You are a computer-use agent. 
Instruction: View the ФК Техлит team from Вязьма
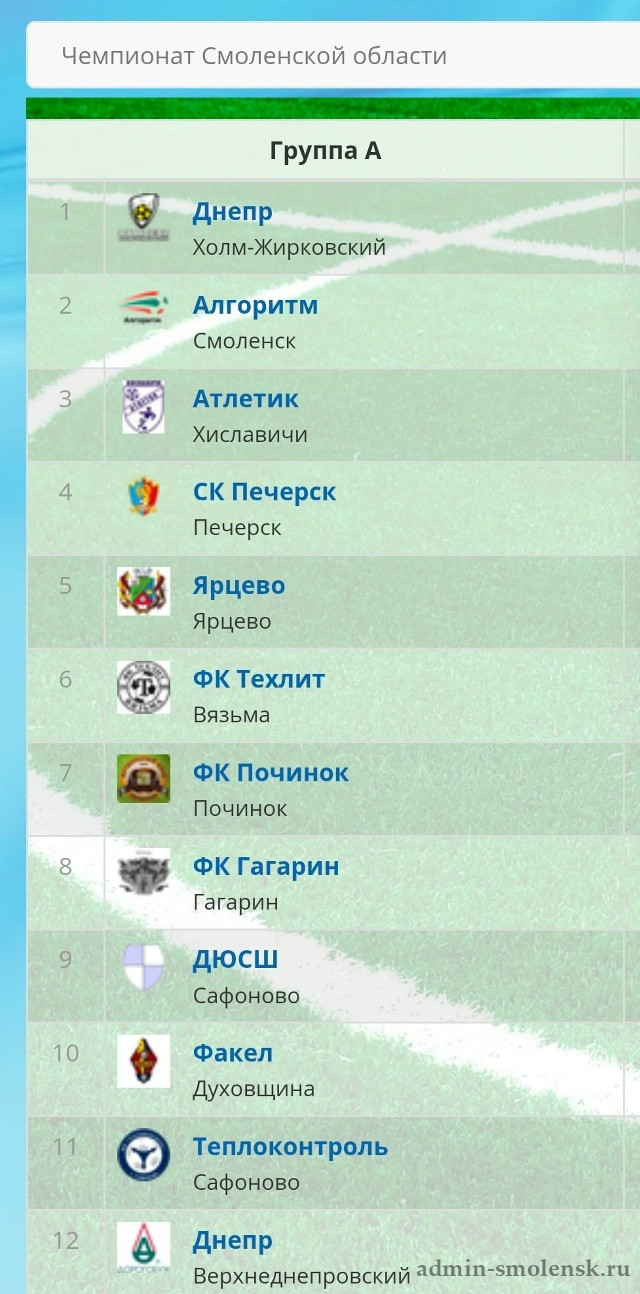[x=259, y=680]
